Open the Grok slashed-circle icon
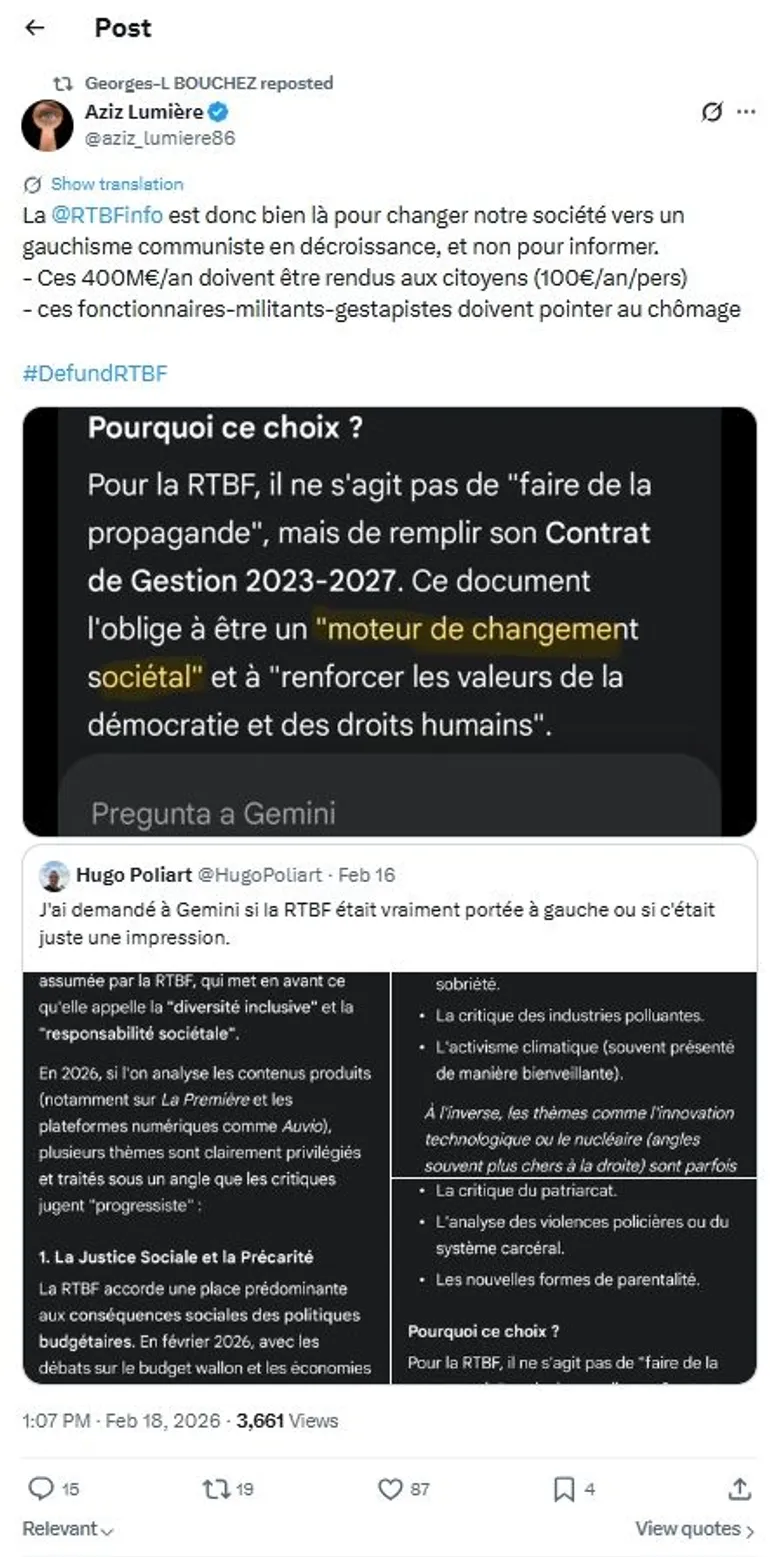 point(711,113)
